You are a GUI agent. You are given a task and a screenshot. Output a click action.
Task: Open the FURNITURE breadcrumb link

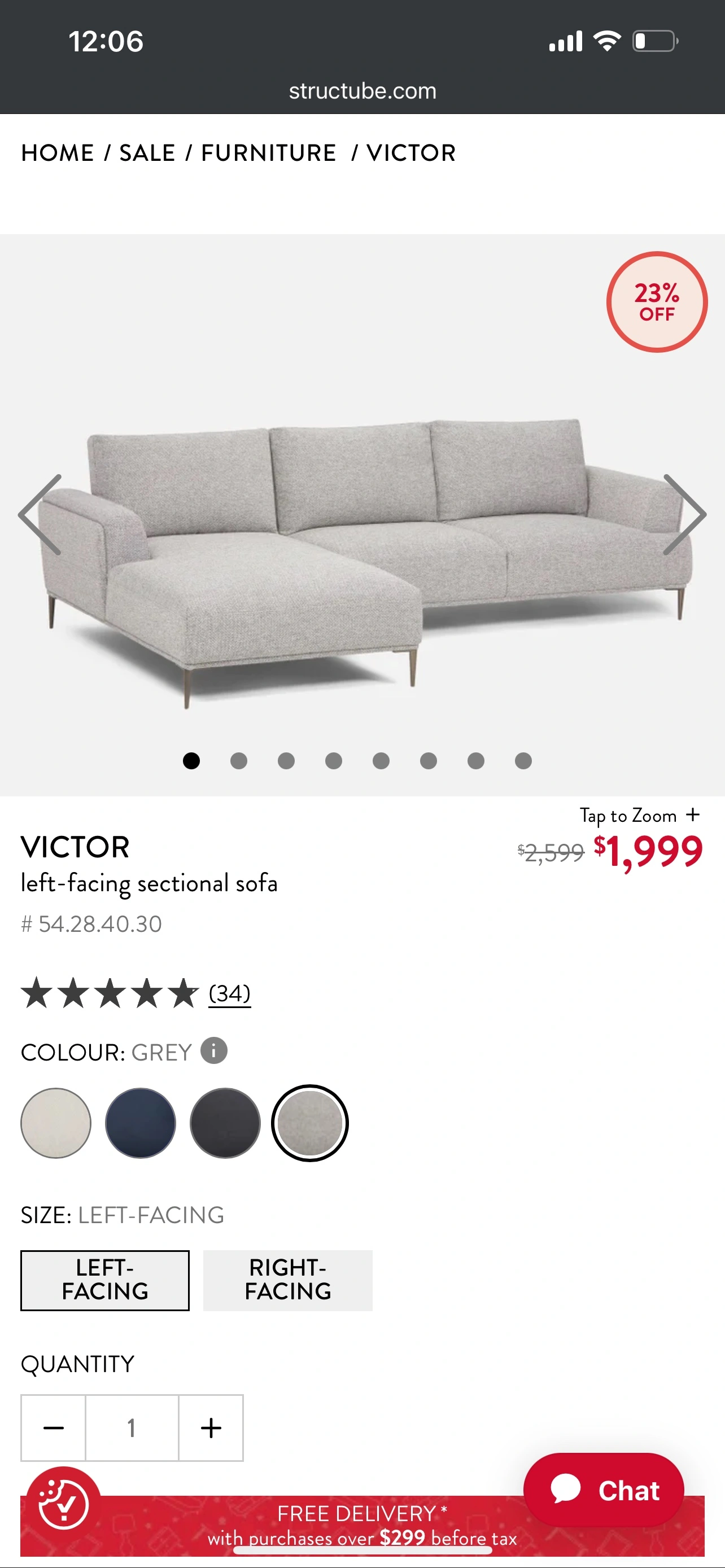[x=268, y=153]
